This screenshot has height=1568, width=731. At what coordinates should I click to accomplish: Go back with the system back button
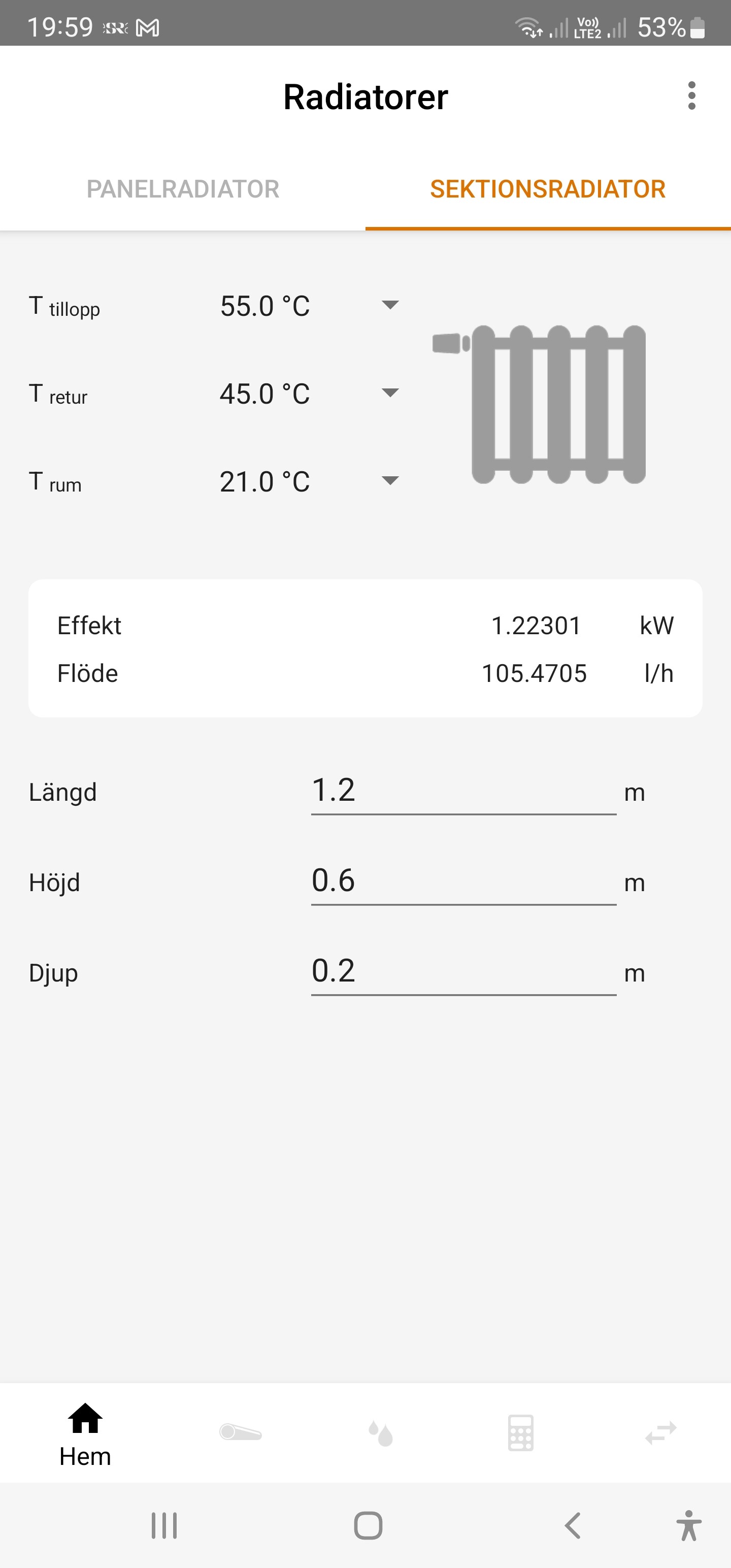[x=572, y=1525]
